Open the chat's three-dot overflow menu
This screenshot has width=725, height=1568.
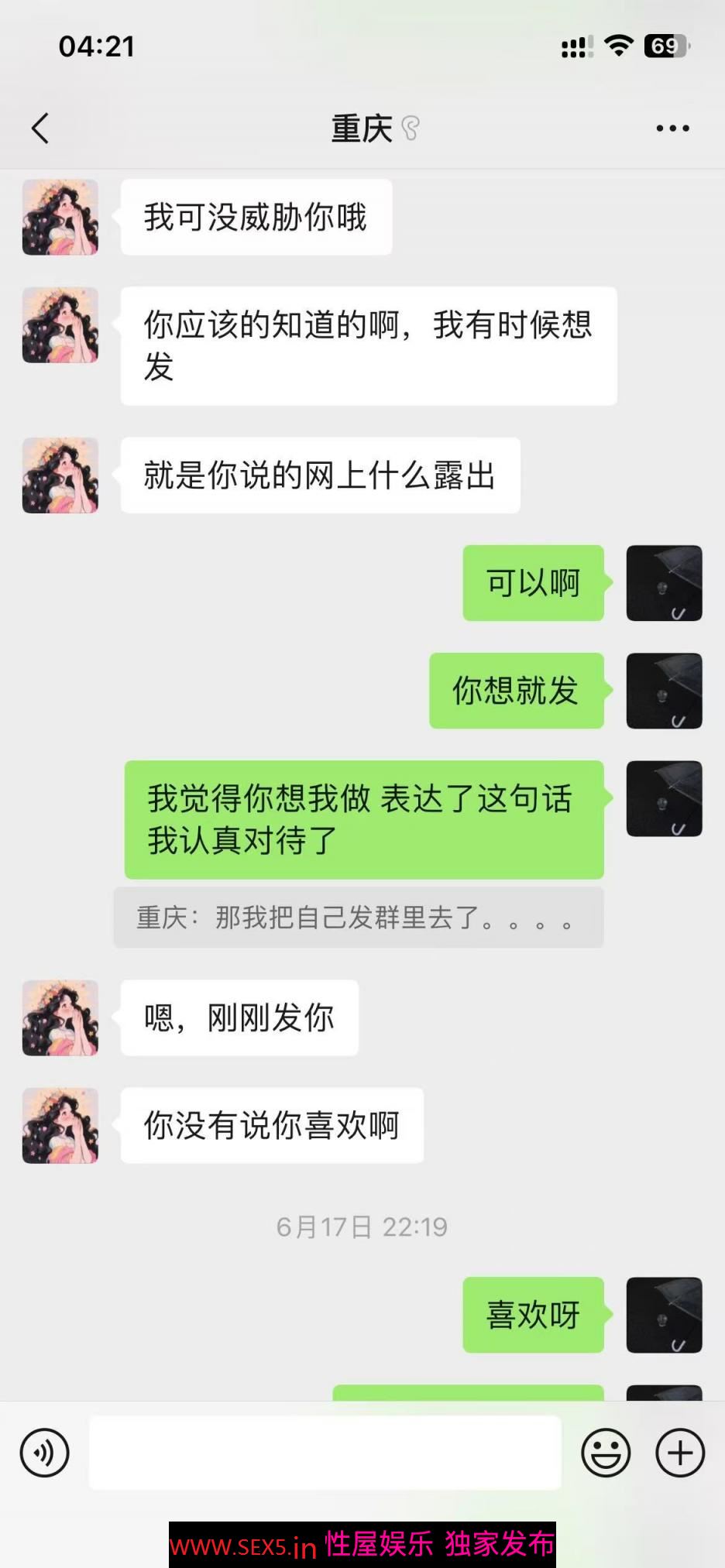point(672,129)
